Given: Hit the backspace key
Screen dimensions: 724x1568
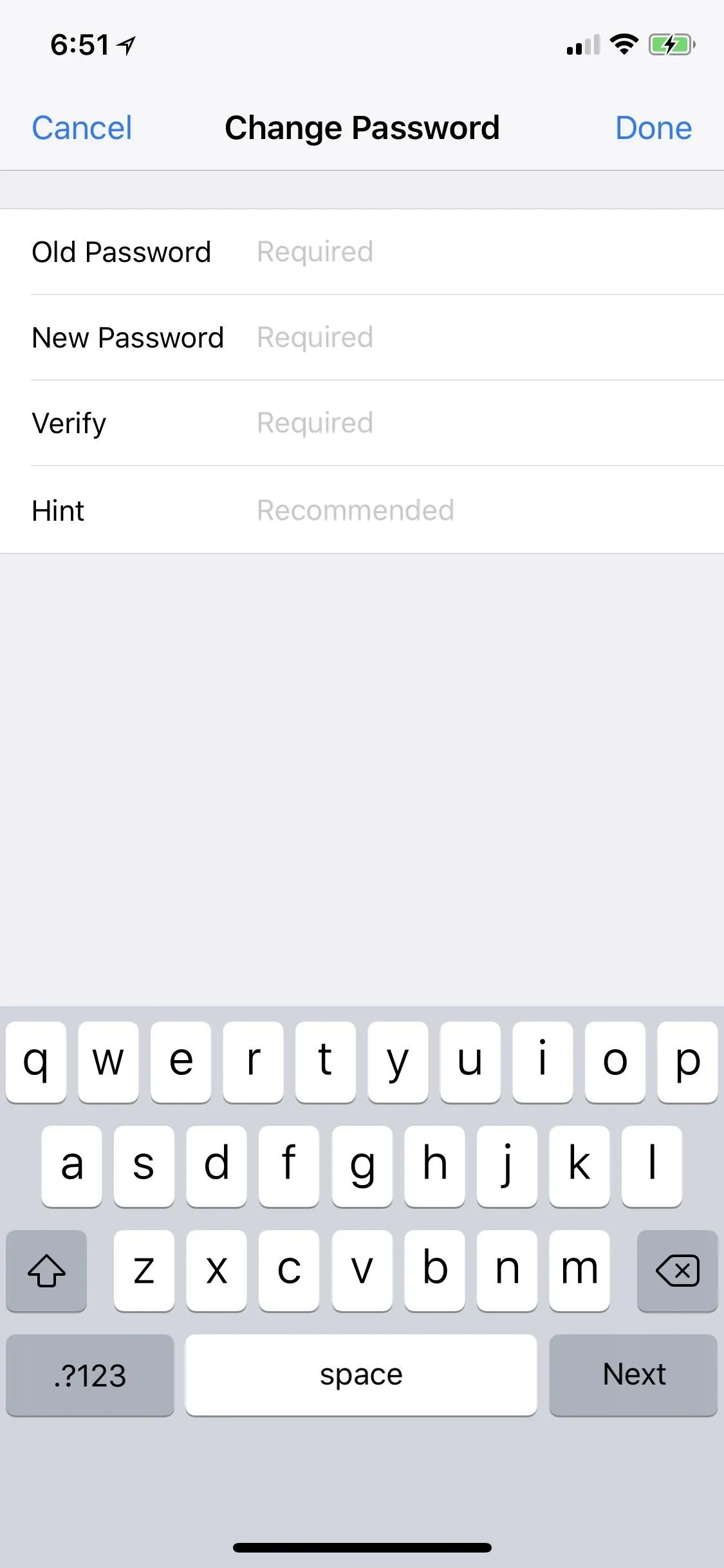Looking at the screenshot, I should [677, 1270].
